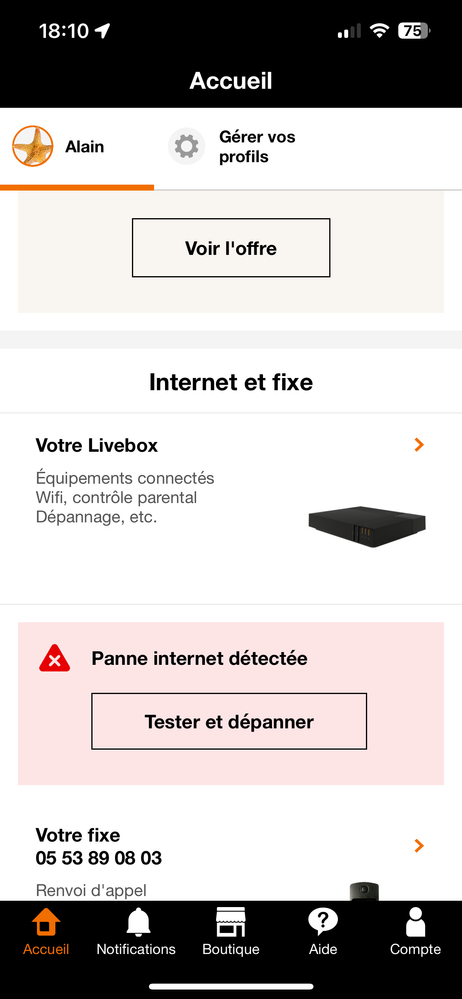Tap the Voir l'offre button
The height and width of the screenshot is (999, 462).
tap(231, 248)
